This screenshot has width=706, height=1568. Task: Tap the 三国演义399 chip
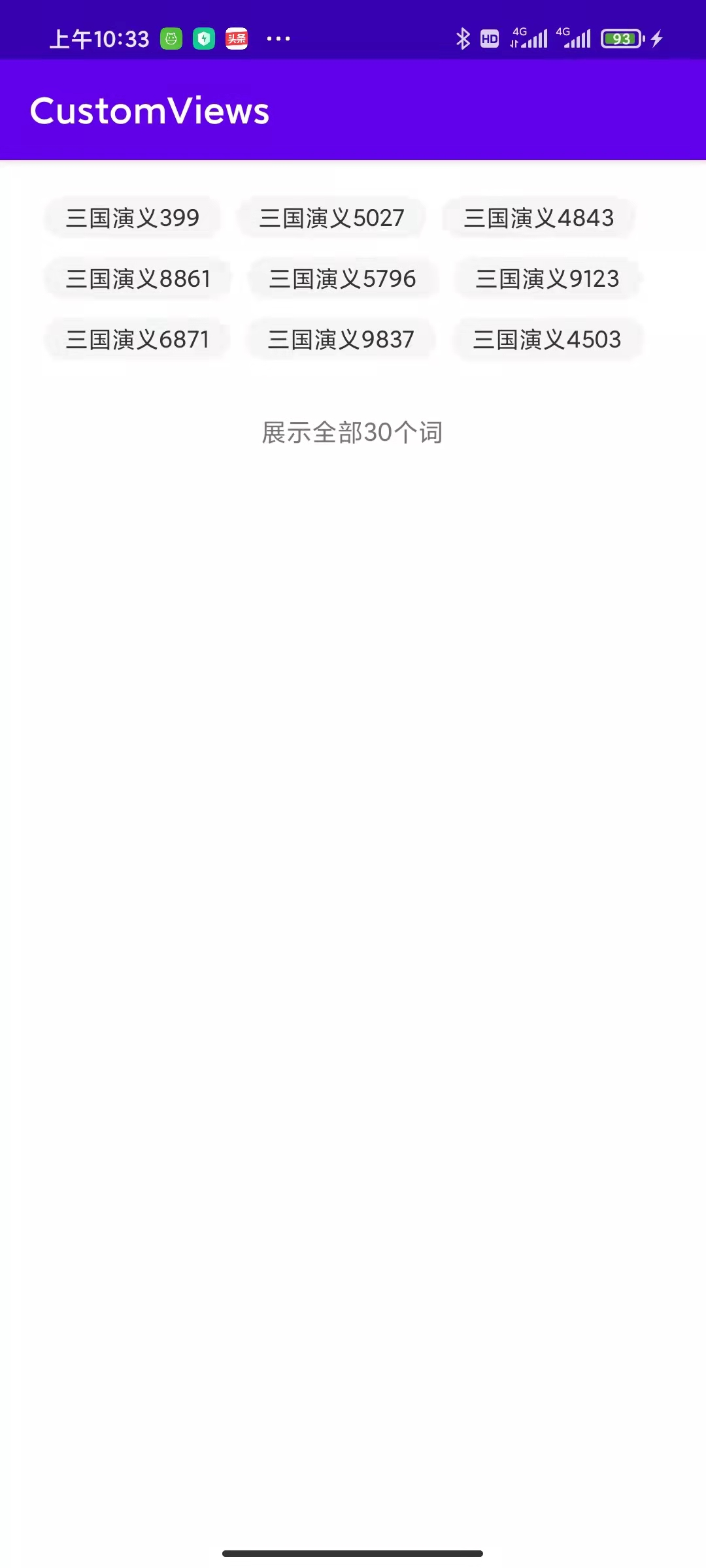tap(132, 218)
